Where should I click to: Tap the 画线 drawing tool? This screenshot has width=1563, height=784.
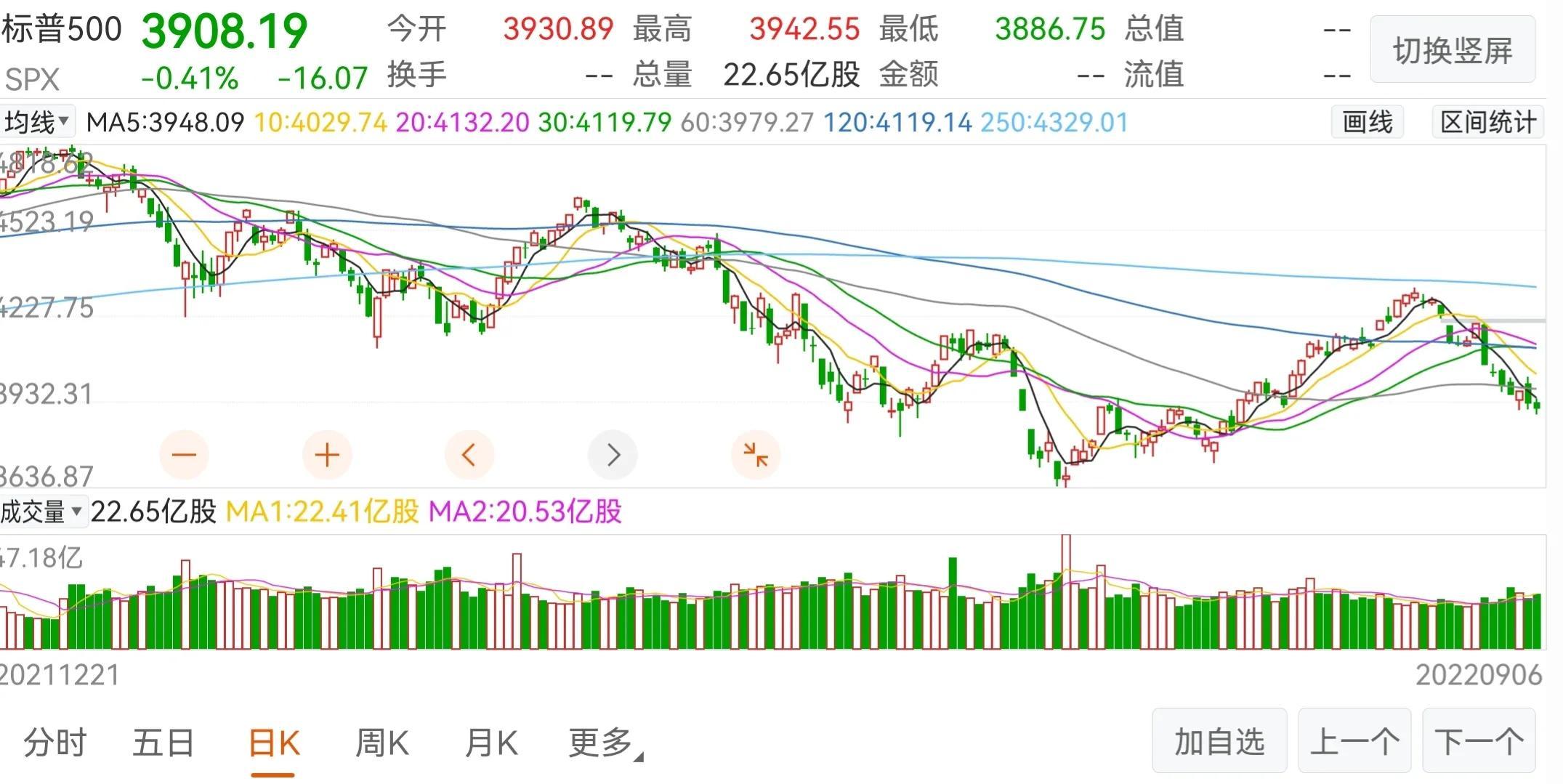tap(1367, 121)
